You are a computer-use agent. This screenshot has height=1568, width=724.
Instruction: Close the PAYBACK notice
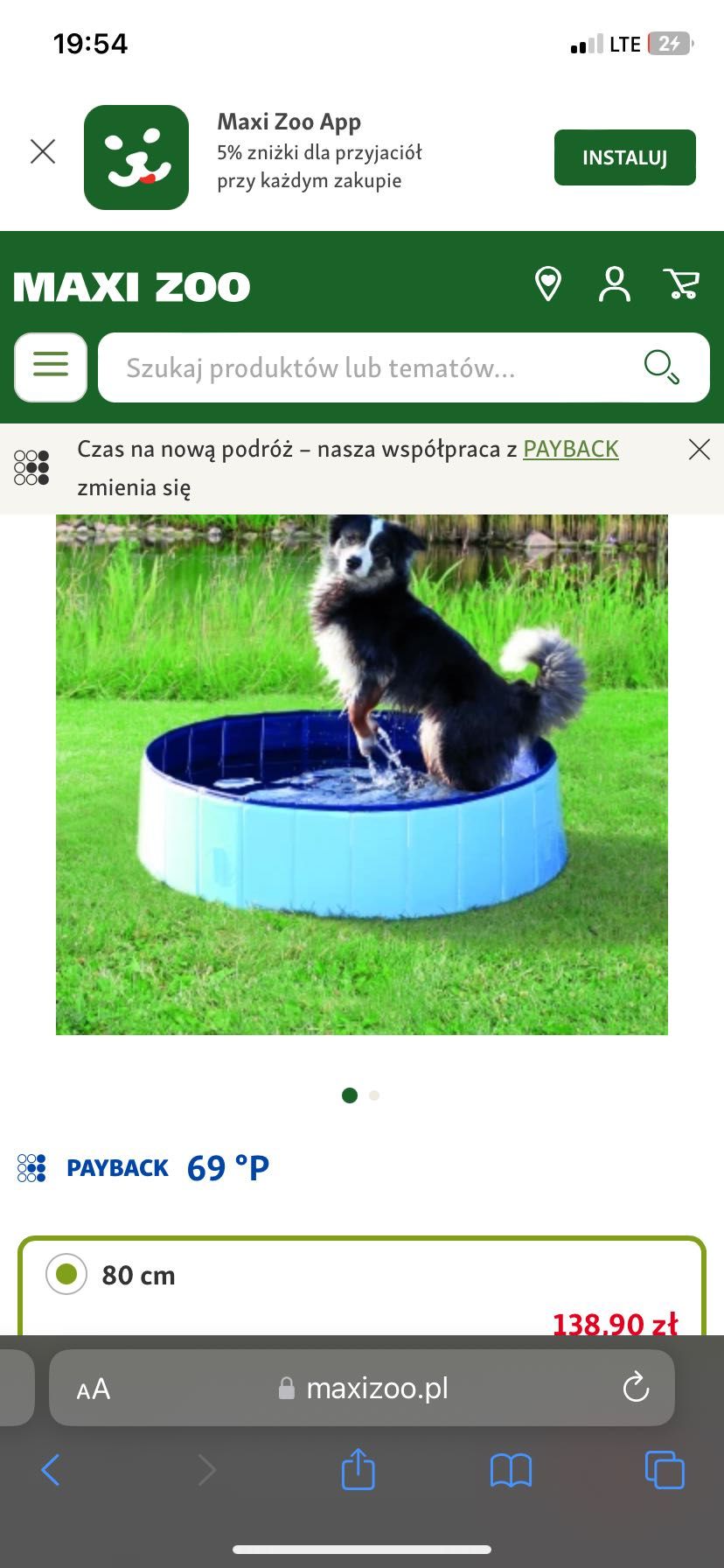tap(699, 450)
